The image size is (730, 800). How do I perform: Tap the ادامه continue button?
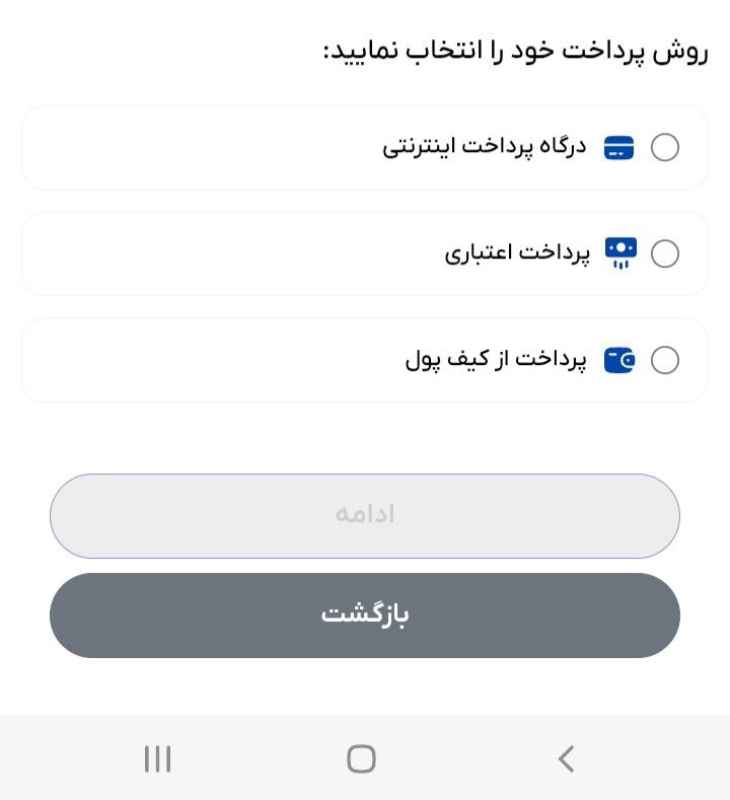(x=365, y=516)
